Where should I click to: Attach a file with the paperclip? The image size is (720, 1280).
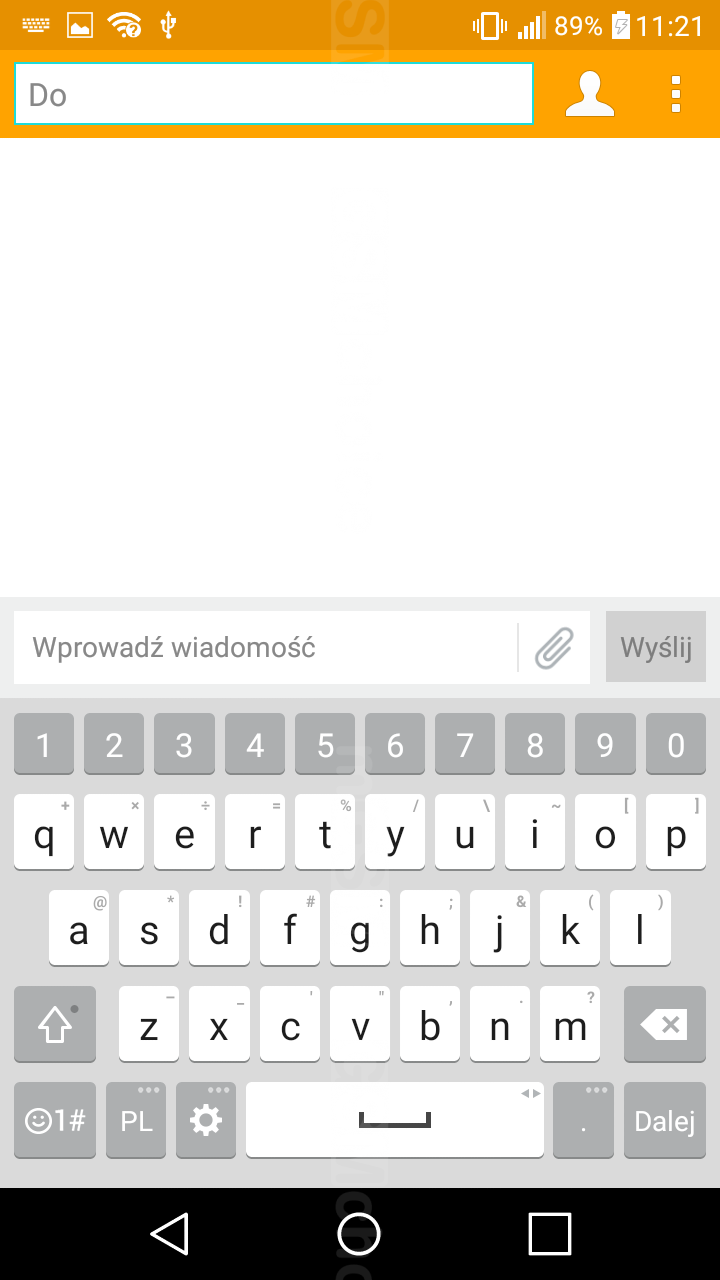pos(554,648)
